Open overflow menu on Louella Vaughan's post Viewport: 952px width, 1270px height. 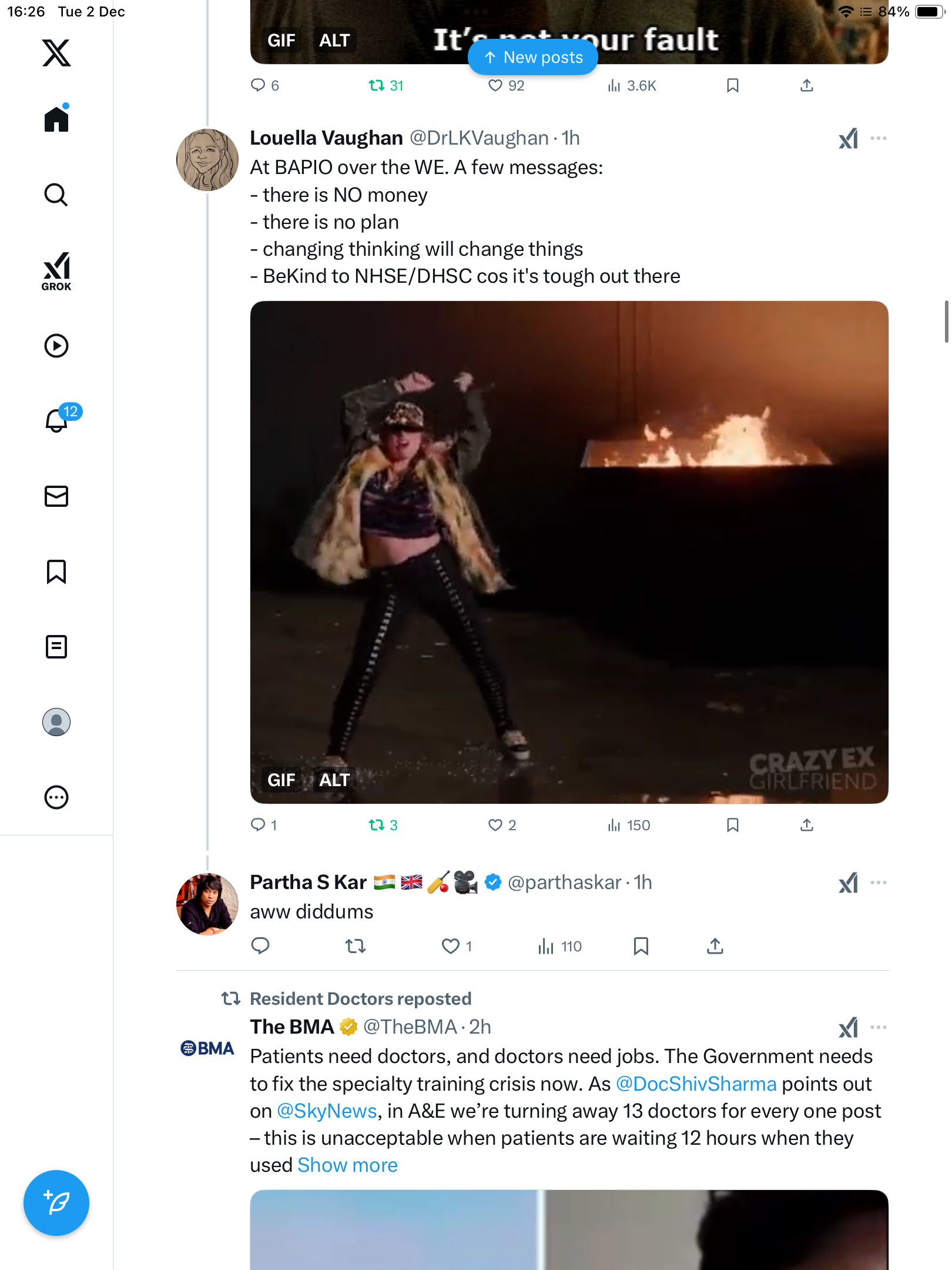click(x=879, y=138)
